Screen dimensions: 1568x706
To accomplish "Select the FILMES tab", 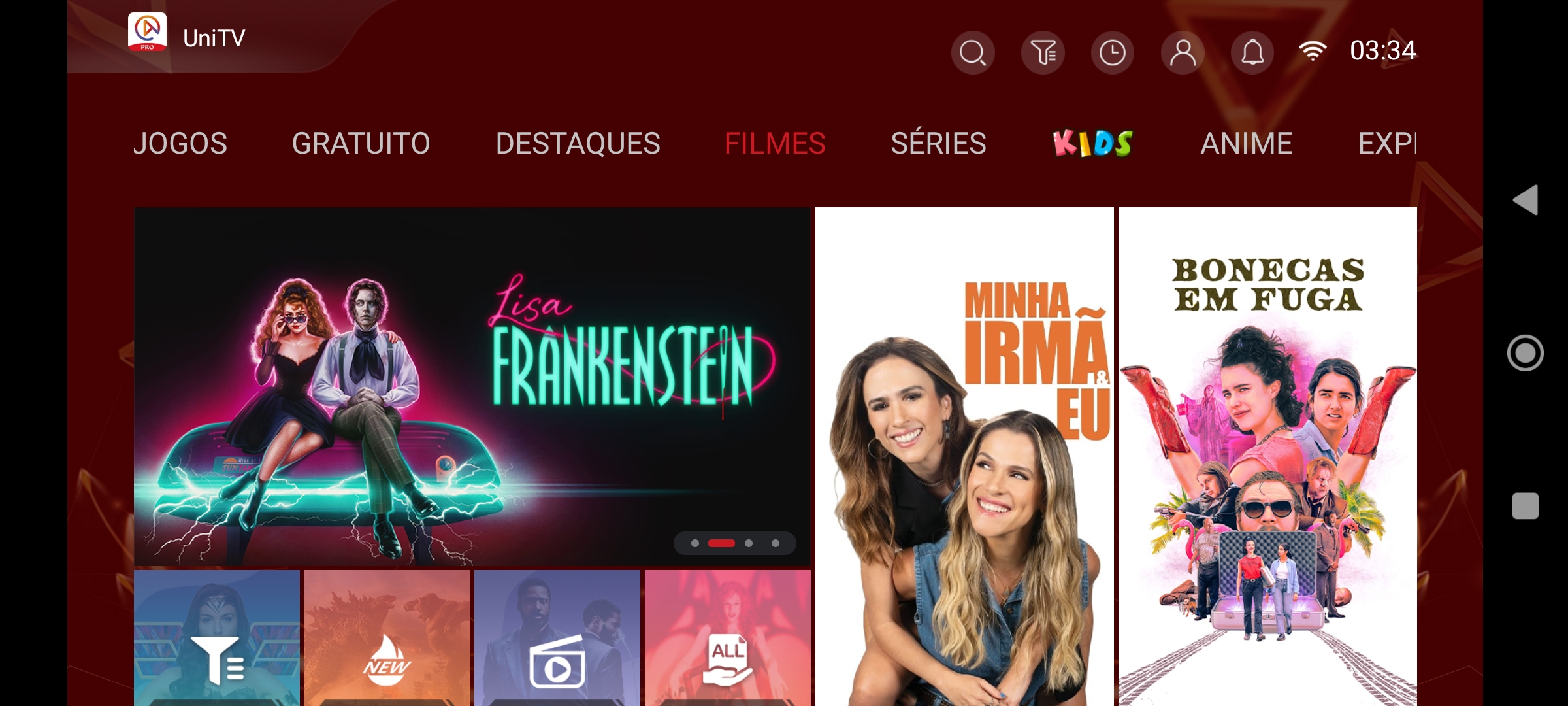I will point(775,143).
